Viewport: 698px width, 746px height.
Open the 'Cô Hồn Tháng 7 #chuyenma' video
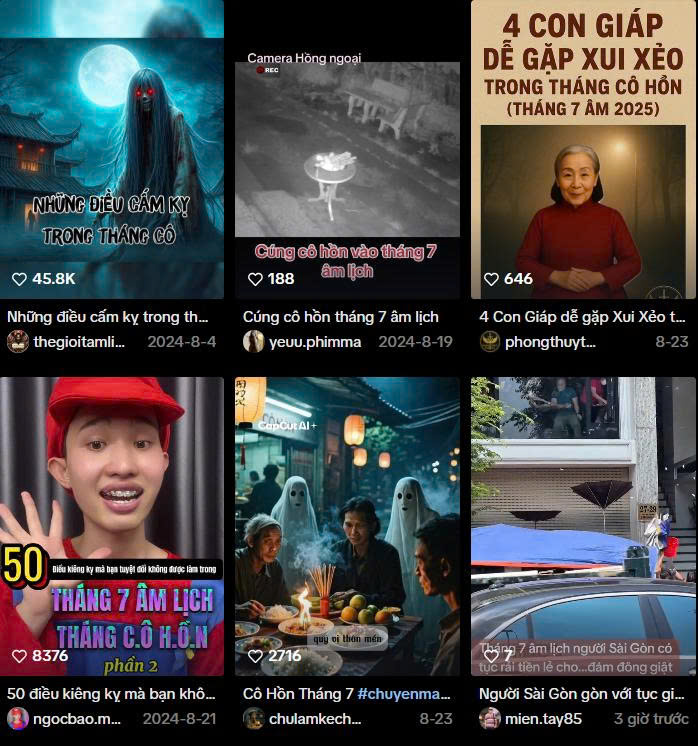[x=347, y=525]
